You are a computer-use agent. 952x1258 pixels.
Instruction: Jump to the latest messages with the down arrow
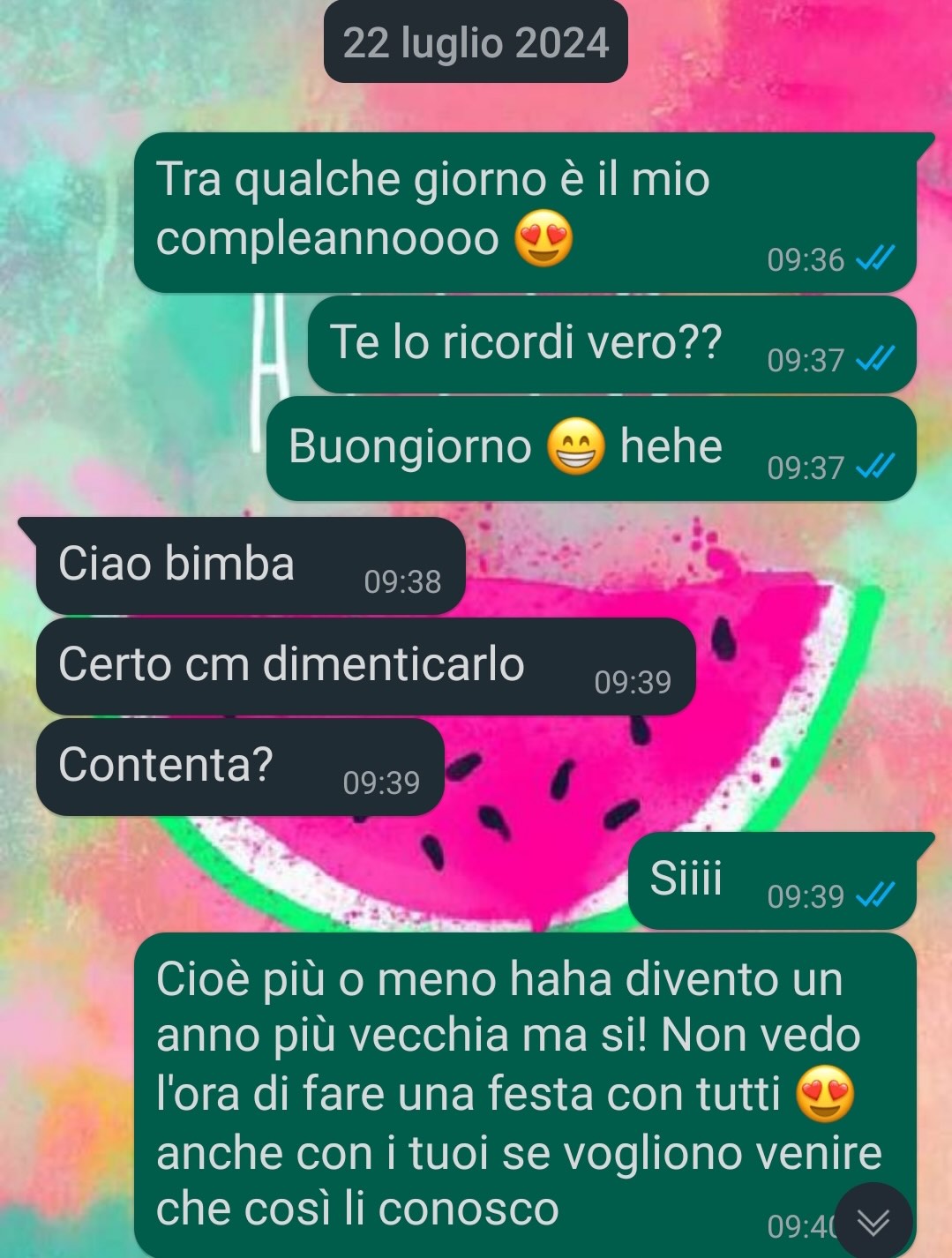tap(873, 1221)
